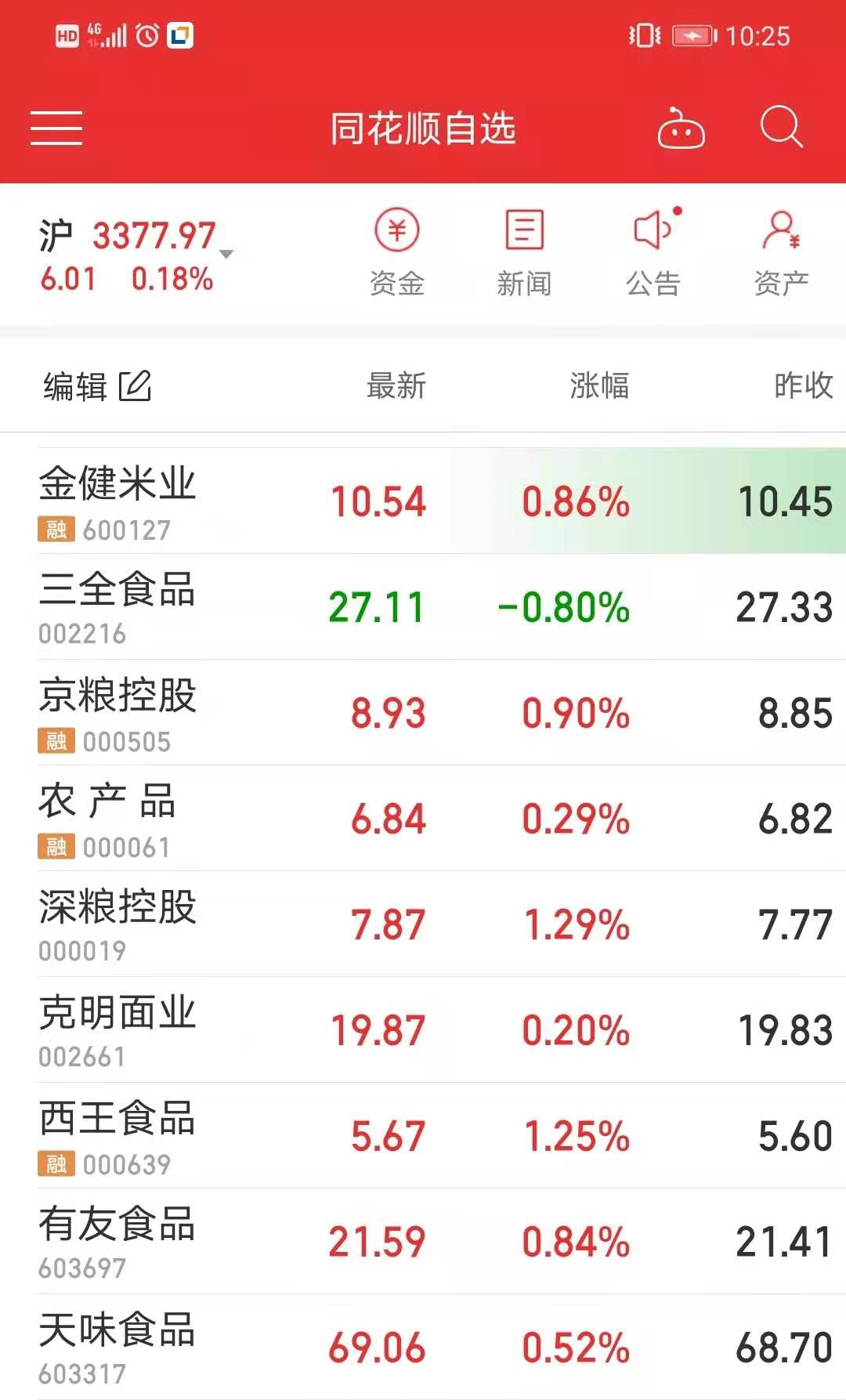Image resolution: width=846 pixels, height=1400 pixels.
Task: Open 金健米业 600127 stock details
Action: pos(423,501)
